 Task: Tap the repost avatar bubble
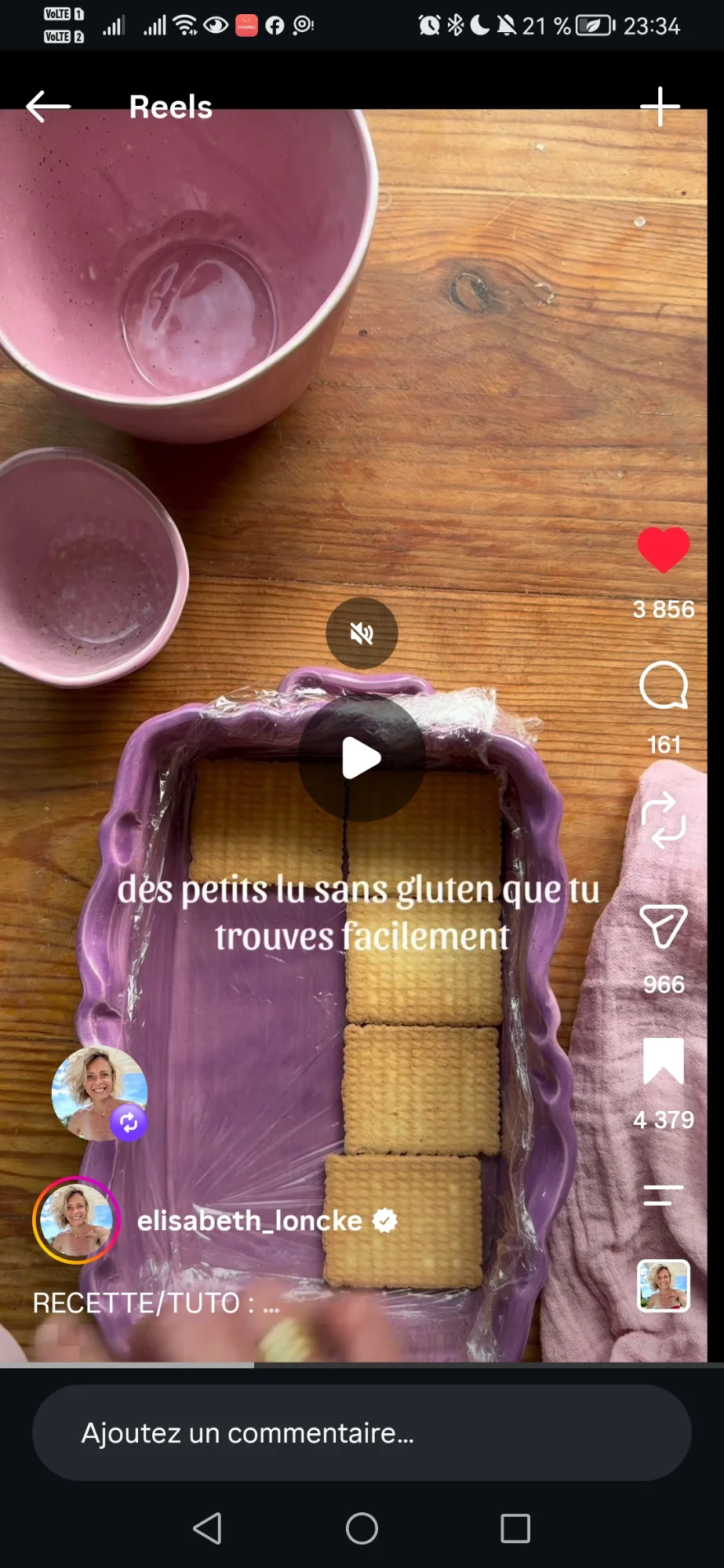click(x=100, y=1093)
